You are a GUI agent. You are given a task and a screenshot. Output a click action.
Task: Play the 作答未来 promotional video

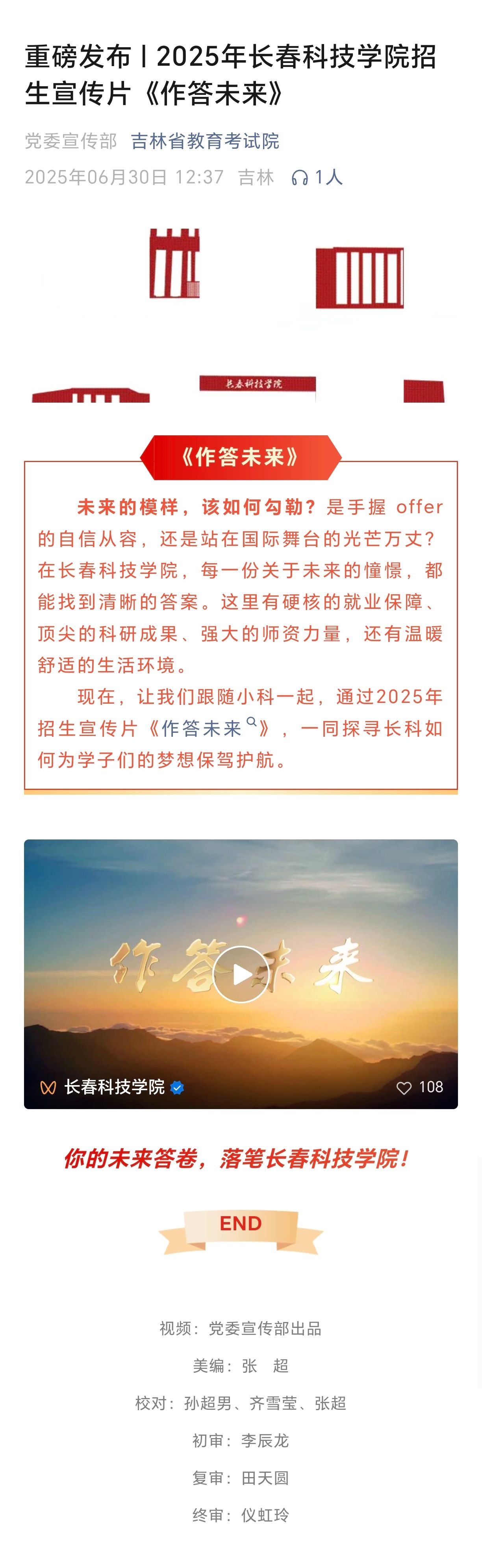click(241, 974)
